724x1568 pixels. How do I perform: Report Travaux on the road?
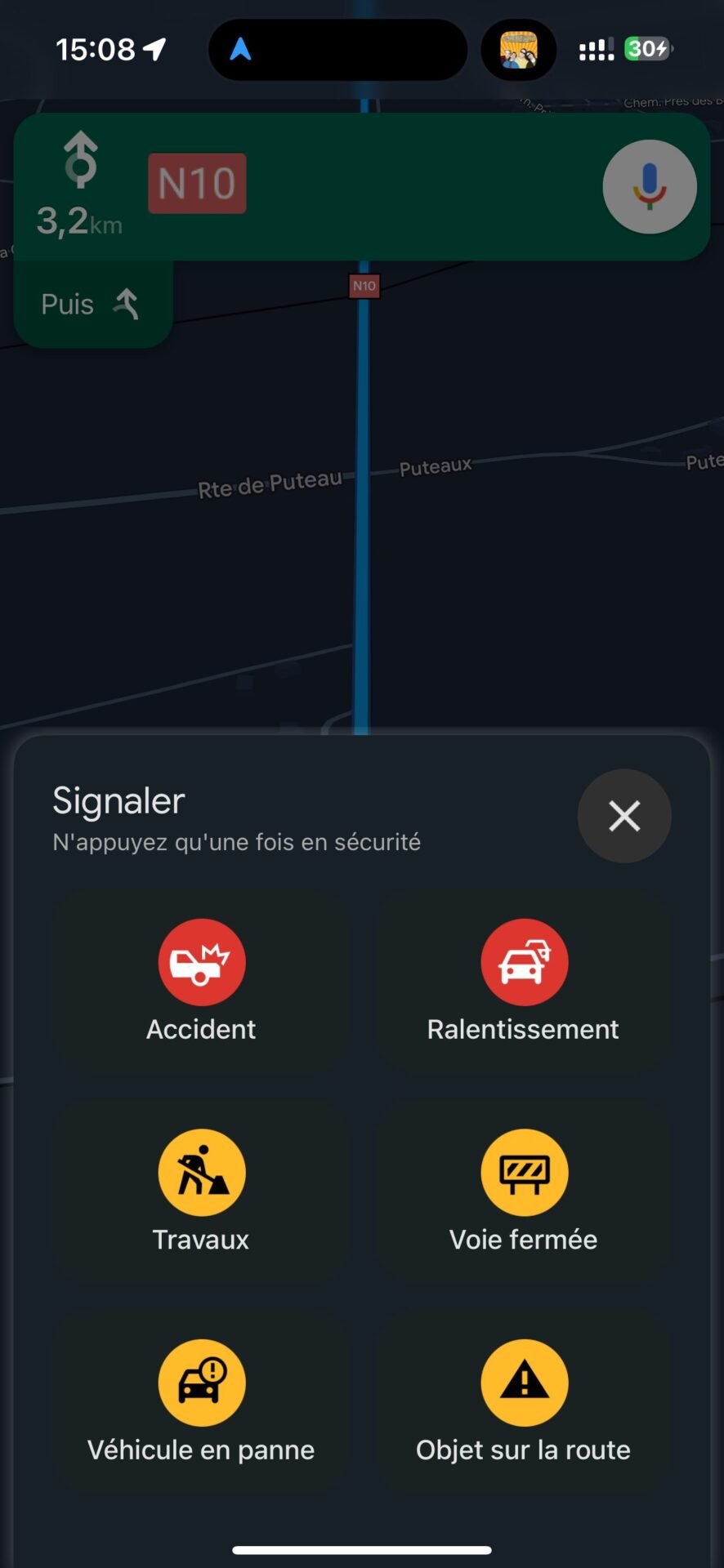click(x=201, y=1192)
